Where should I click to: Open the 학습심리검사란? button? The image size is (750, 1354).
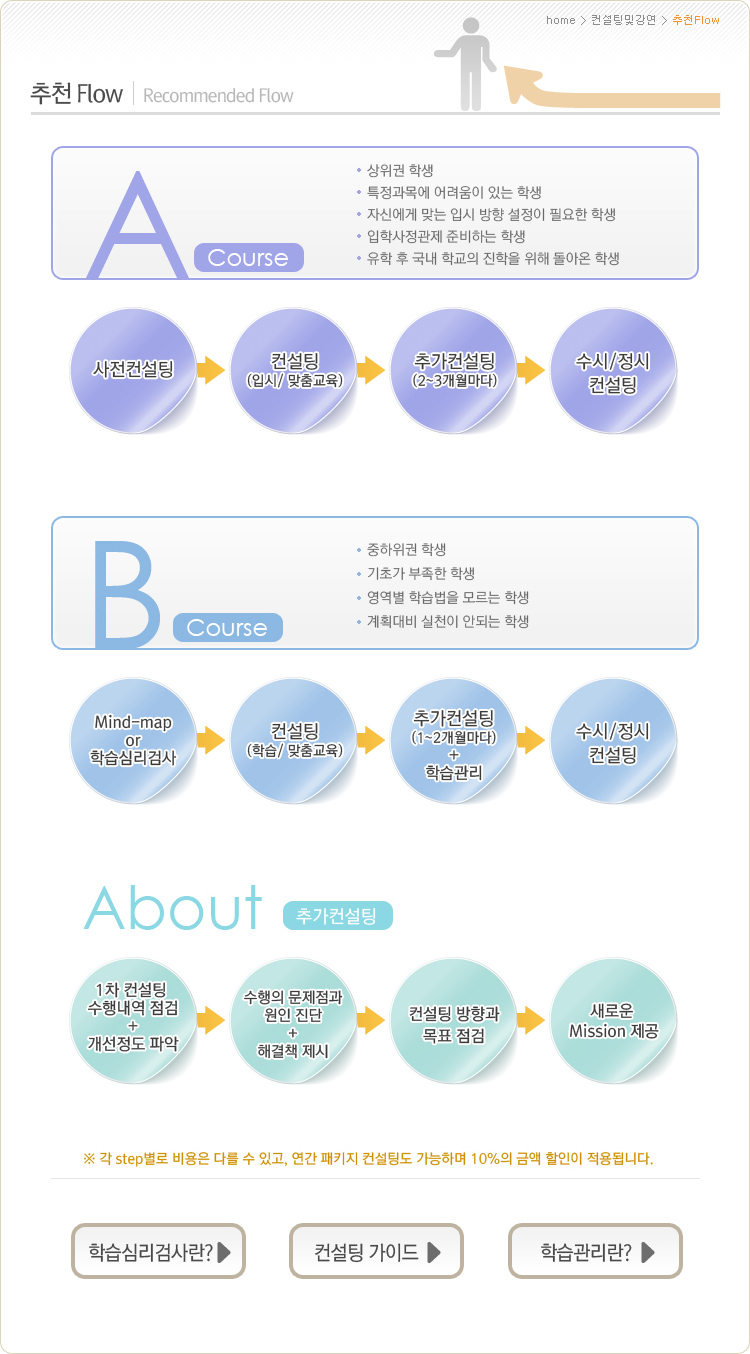coord(158,1251)
